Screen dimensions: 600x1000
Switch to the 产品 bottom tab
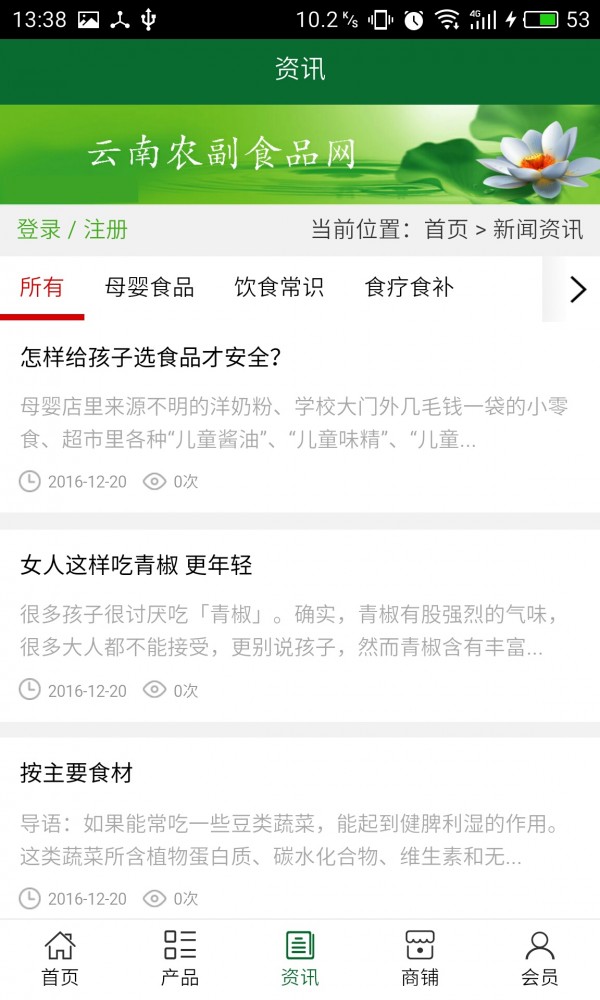click(180, 959)
